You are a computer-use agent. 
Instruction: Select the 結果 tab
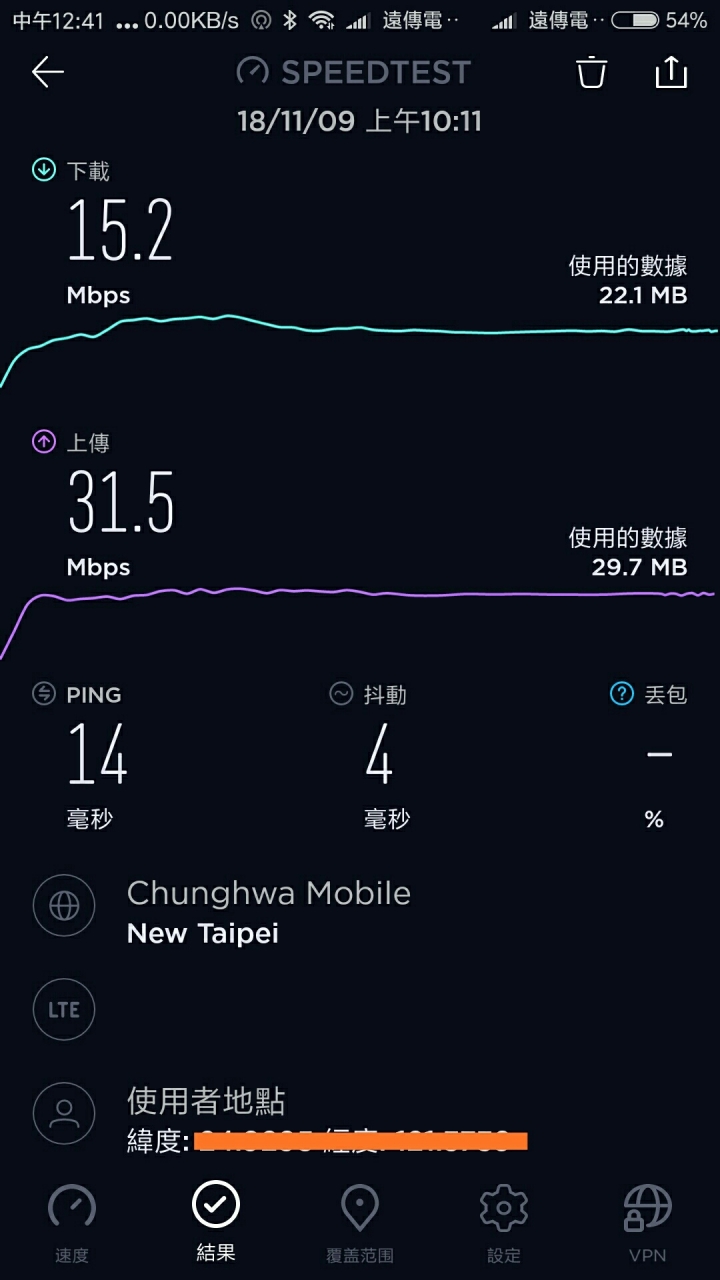point(216,1221)
